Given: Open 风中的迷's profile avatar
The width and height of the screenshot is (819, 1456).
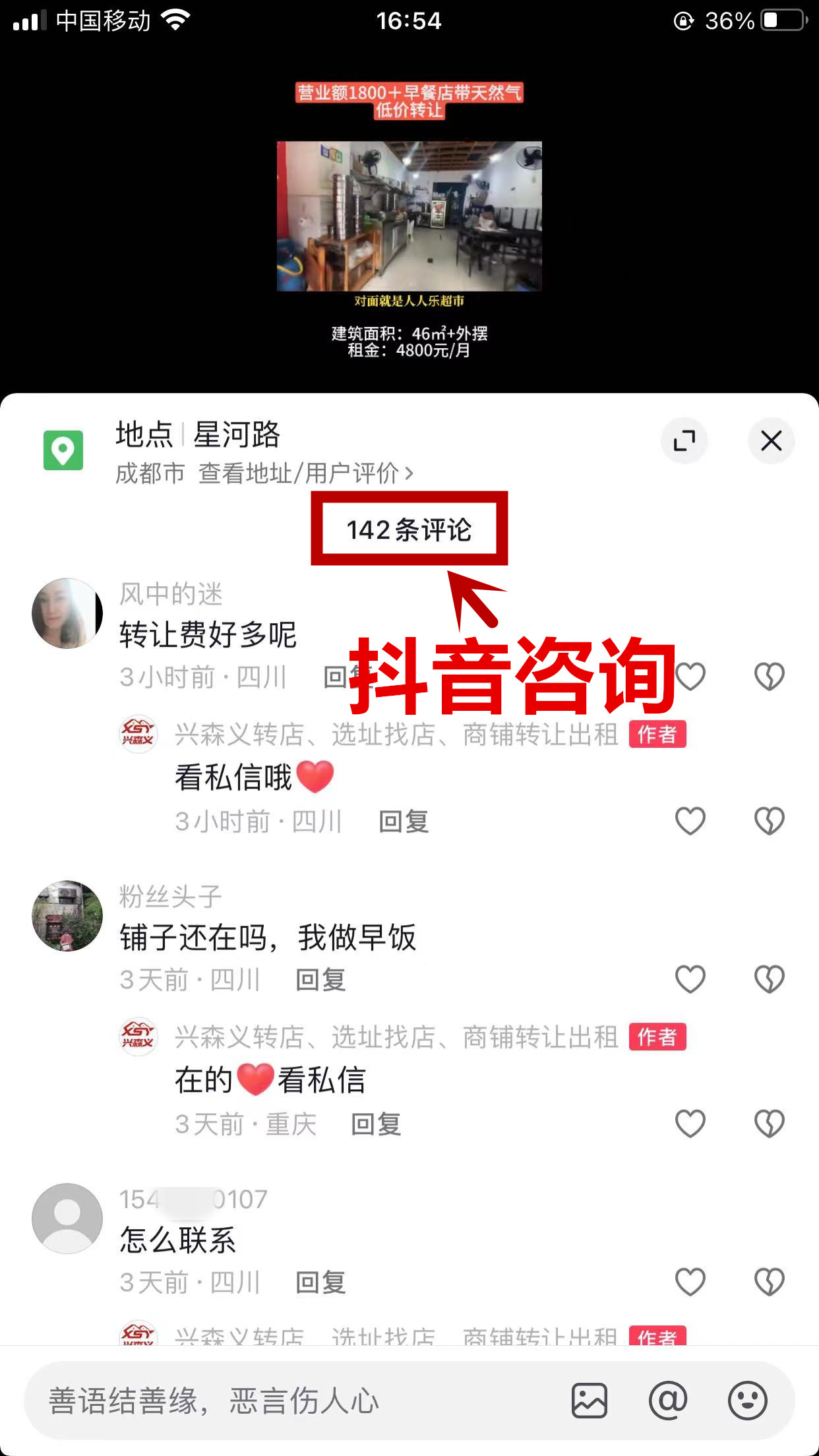Looking at the screenshot, I should tap(67, 613).
